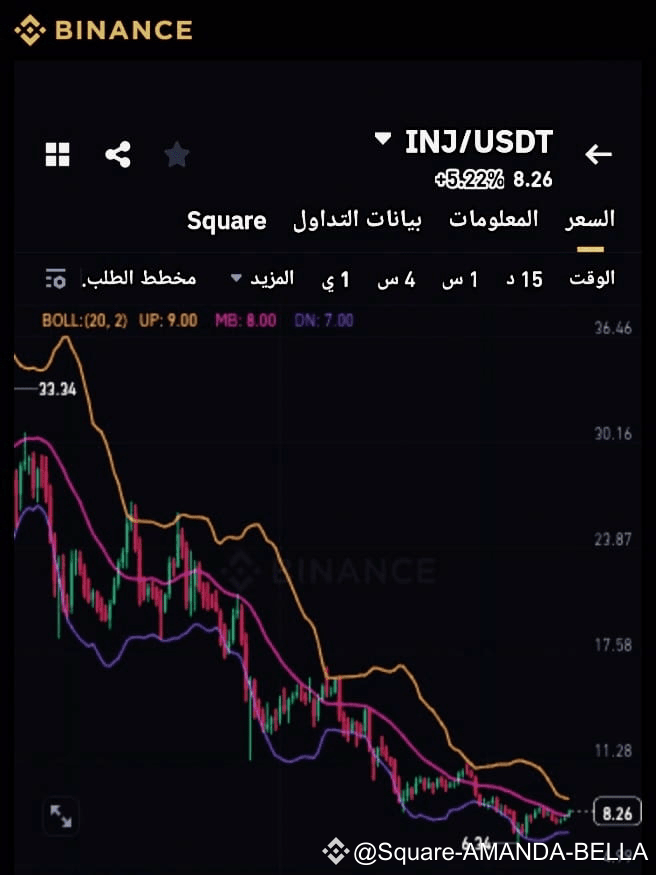Select the 15 د interval
Screen dimensions: 656x875
(x=524, y=279)
